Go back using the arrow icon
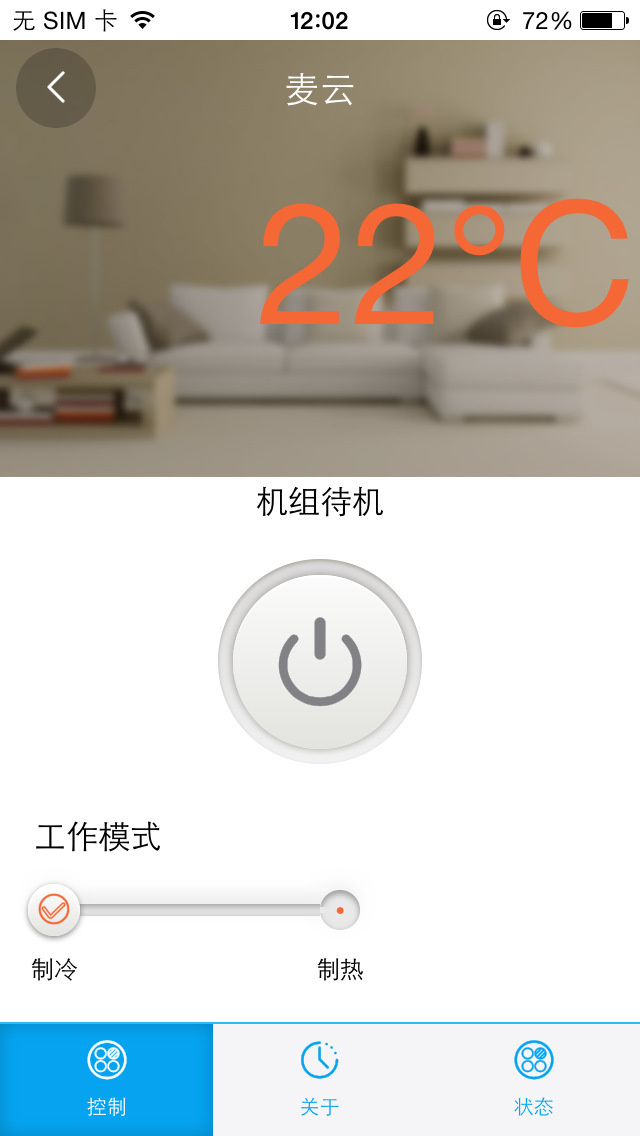The width and height of the screenshot is (640, 1136). click(56, 88)
